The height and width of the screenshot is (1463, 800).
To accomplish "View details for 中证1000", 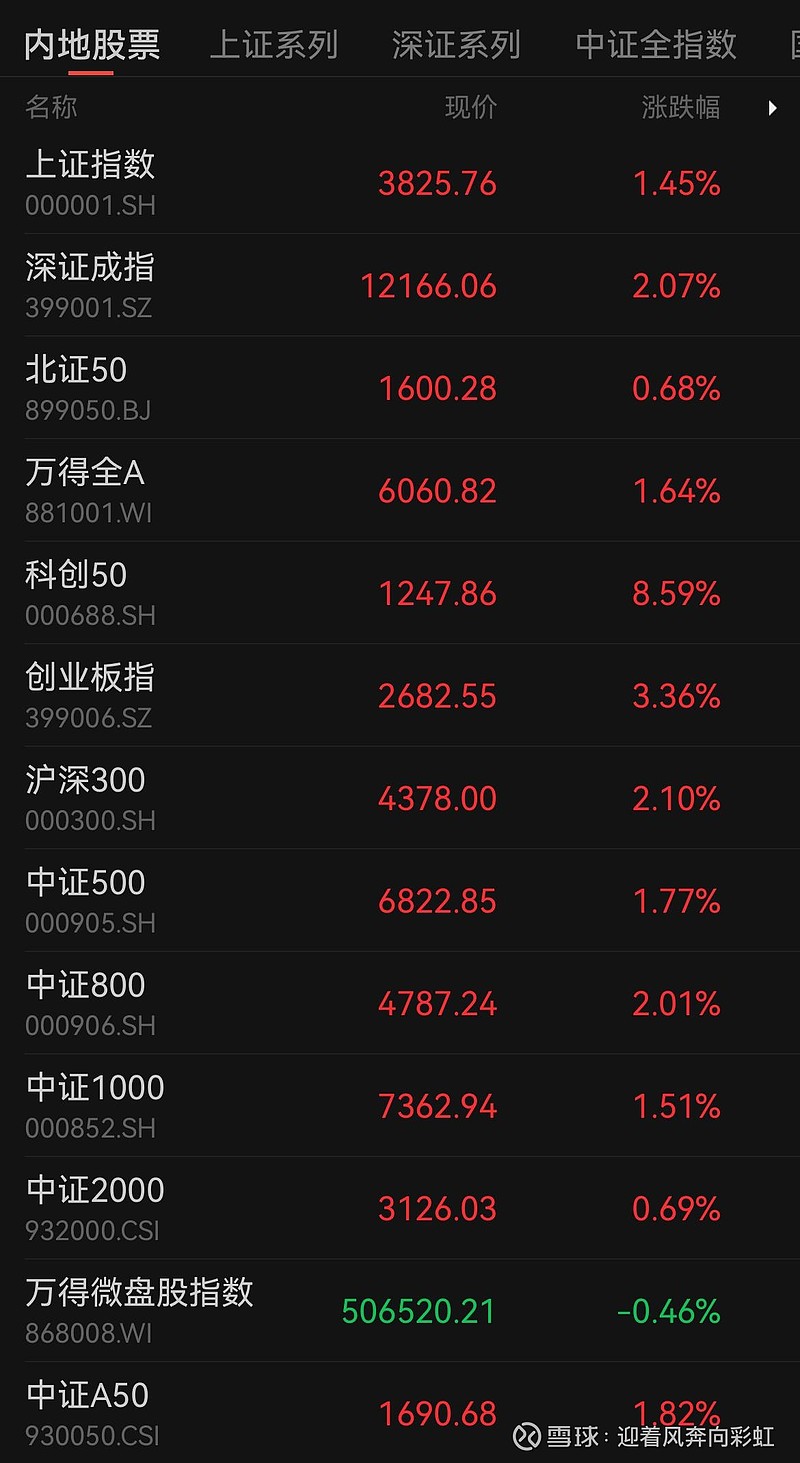I will 95,1105.
